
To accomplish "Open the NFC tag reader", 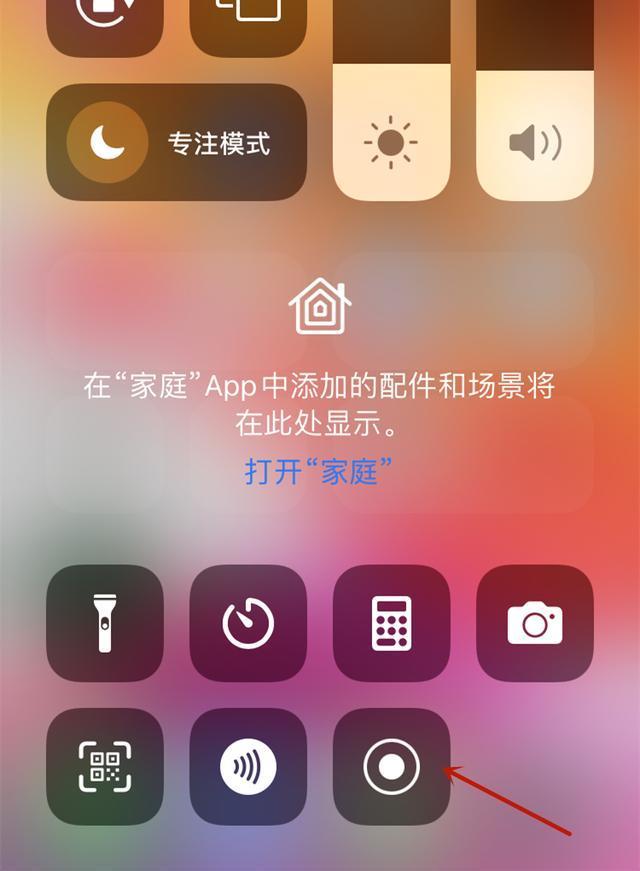I will coord(248,767).
